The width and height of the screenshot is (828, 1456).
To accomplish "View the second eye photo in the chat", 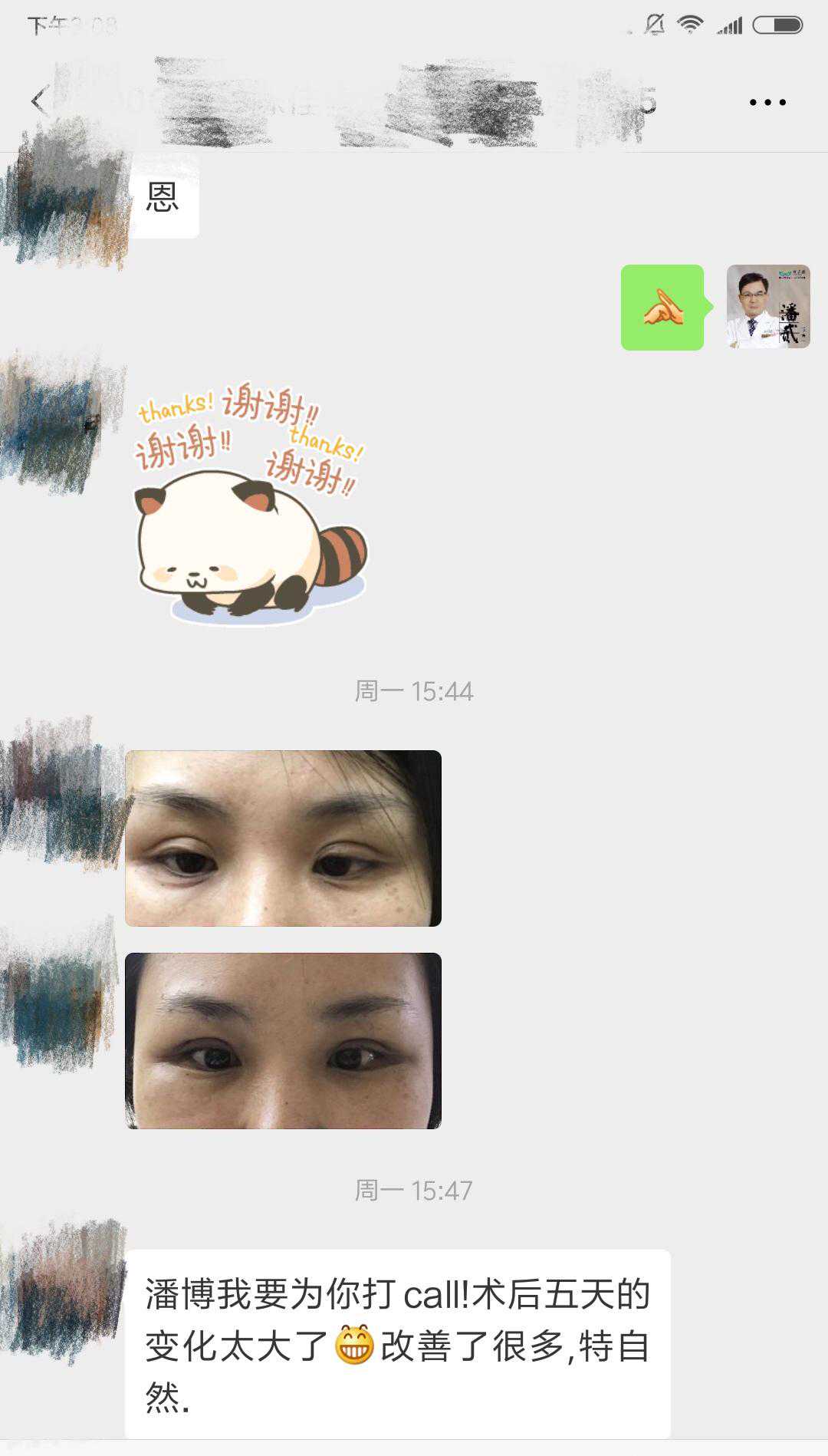I will coord(283,1040).
